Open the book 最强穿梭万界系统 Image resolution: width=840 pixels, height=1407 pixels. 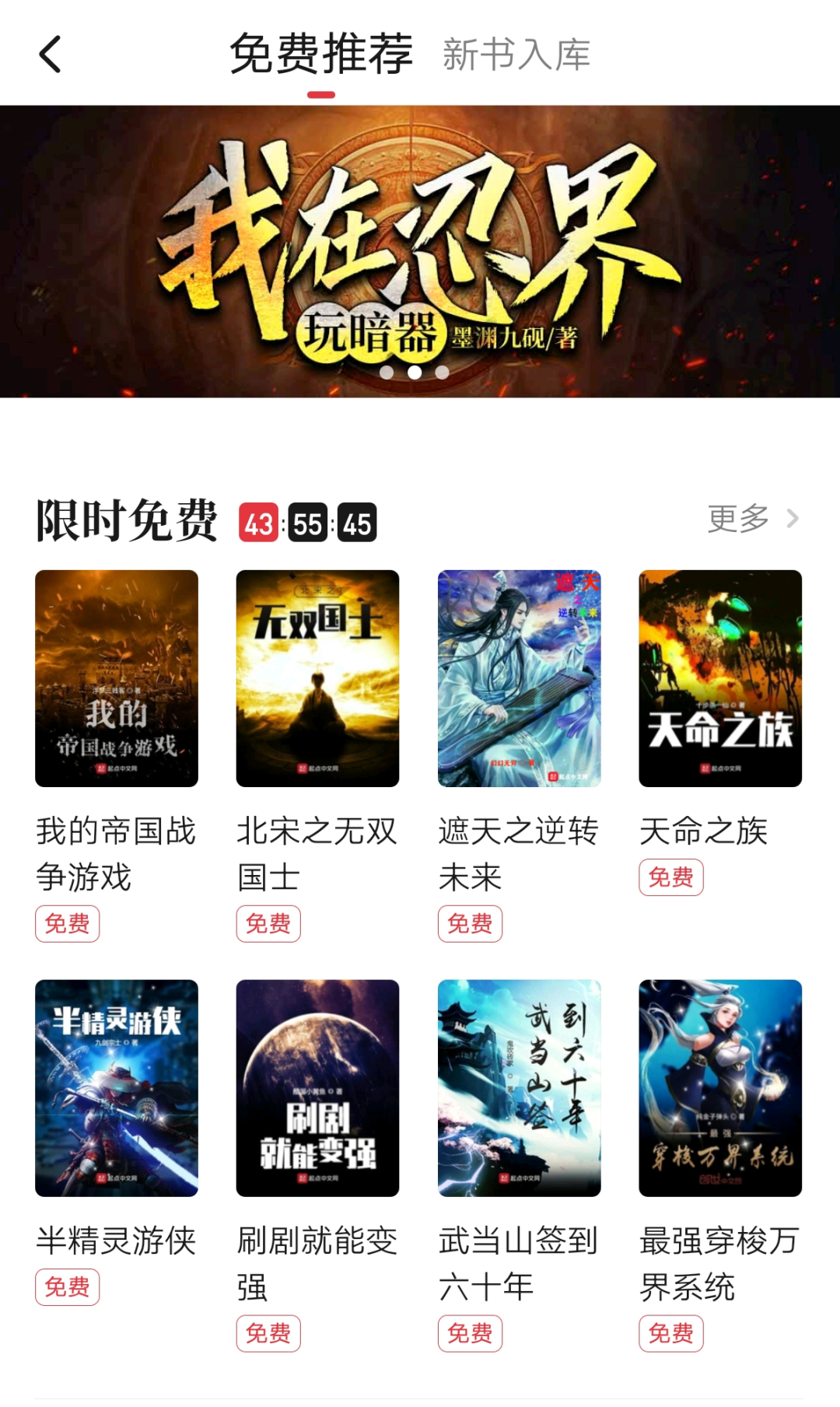pyautogui.click(x=720, y=1087)
